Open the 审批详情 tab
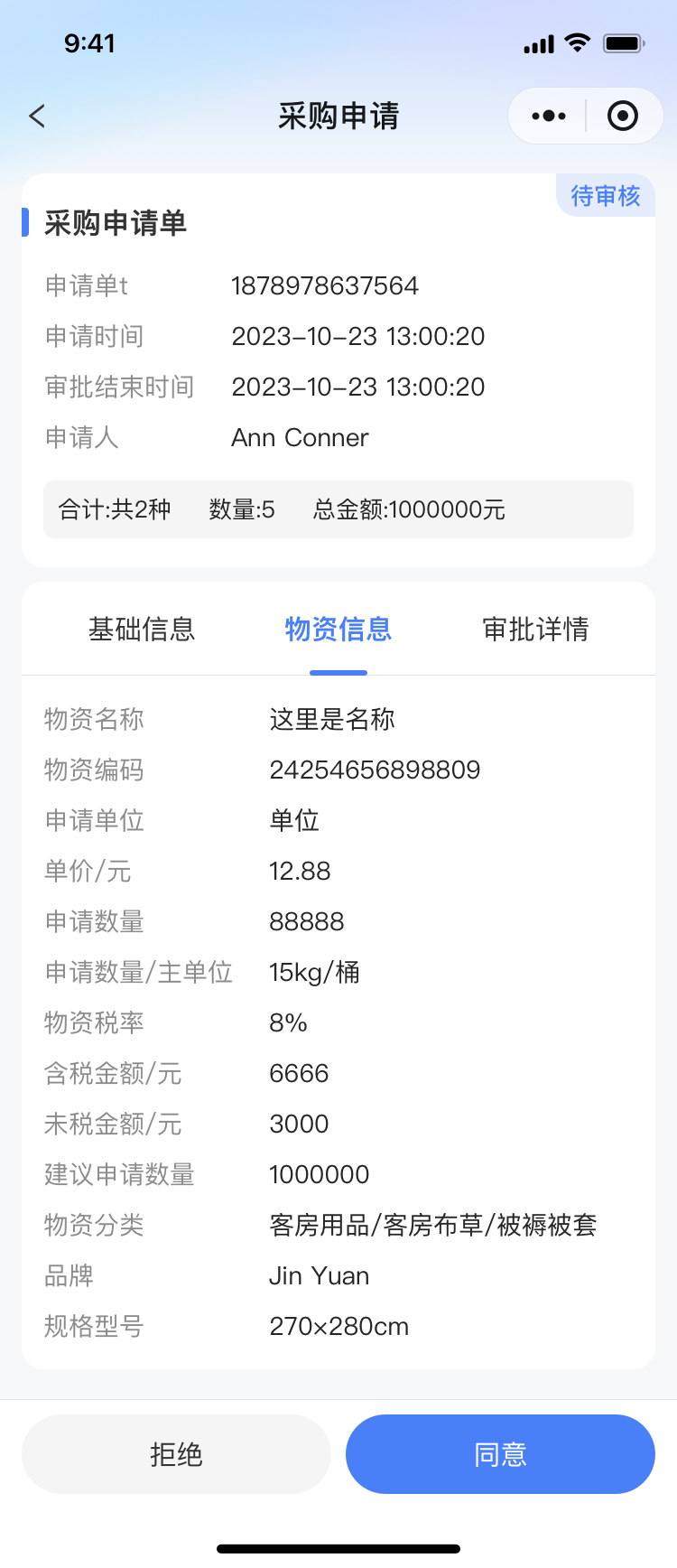 pyautogui.click(x=535, y=630)
